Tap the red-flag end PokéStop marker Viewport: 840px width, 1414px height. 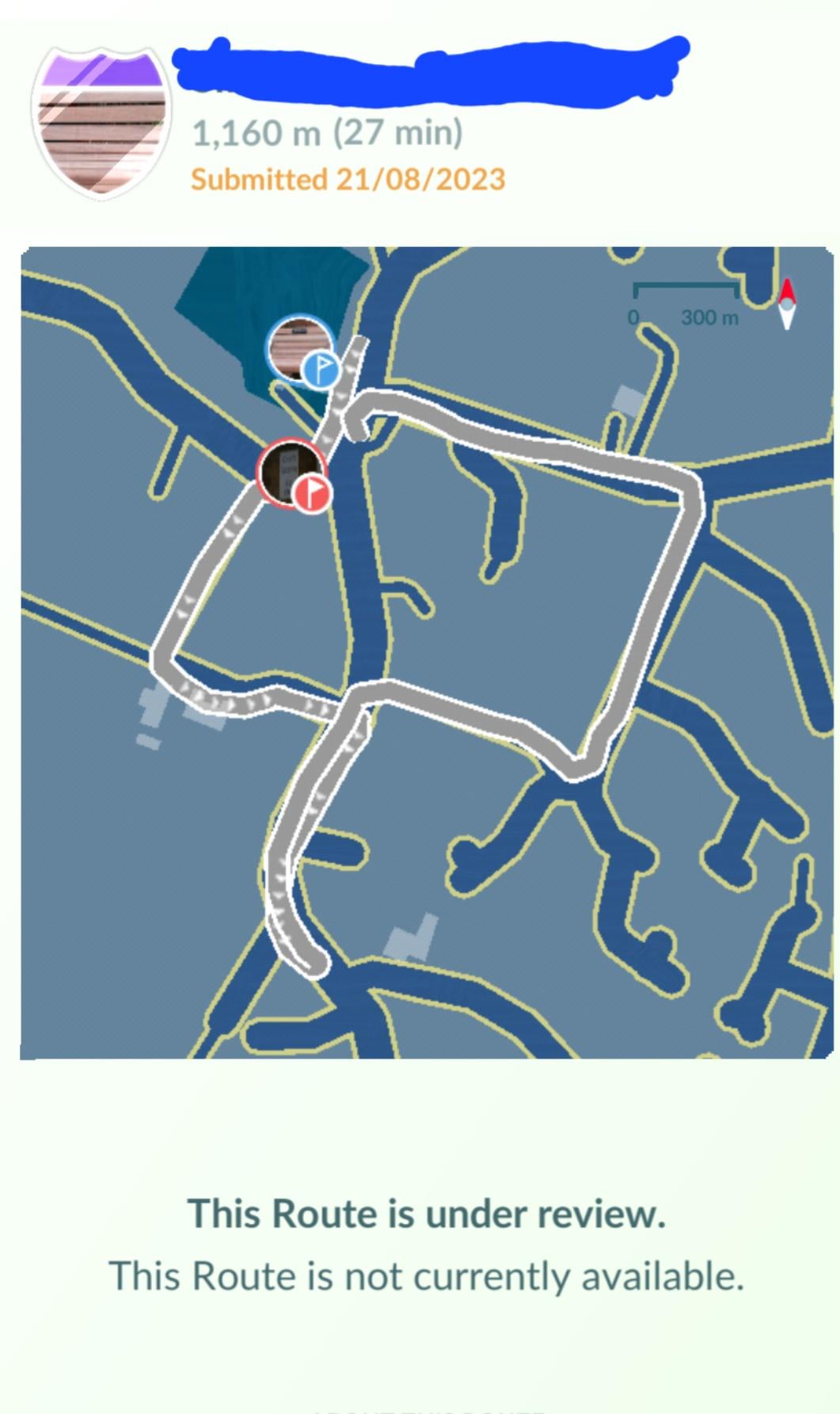(291, 471)
